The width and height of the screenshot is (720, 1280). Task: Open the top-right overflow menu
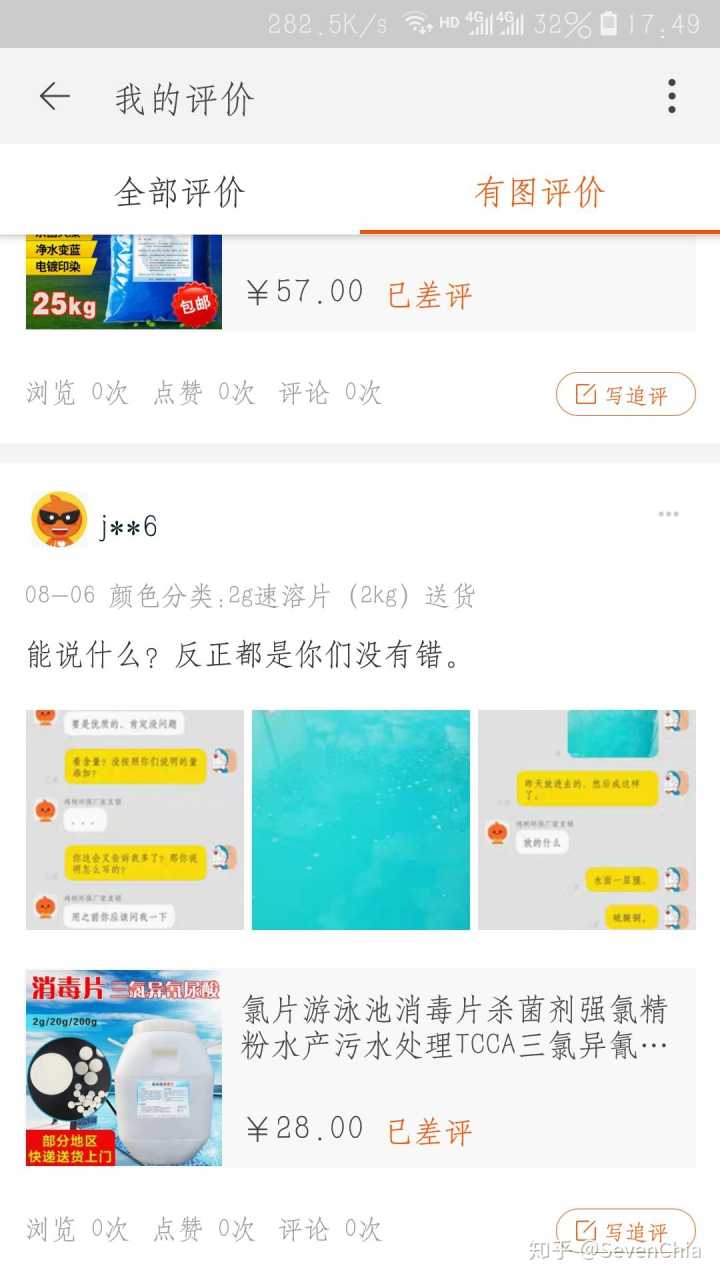[672, 96]
